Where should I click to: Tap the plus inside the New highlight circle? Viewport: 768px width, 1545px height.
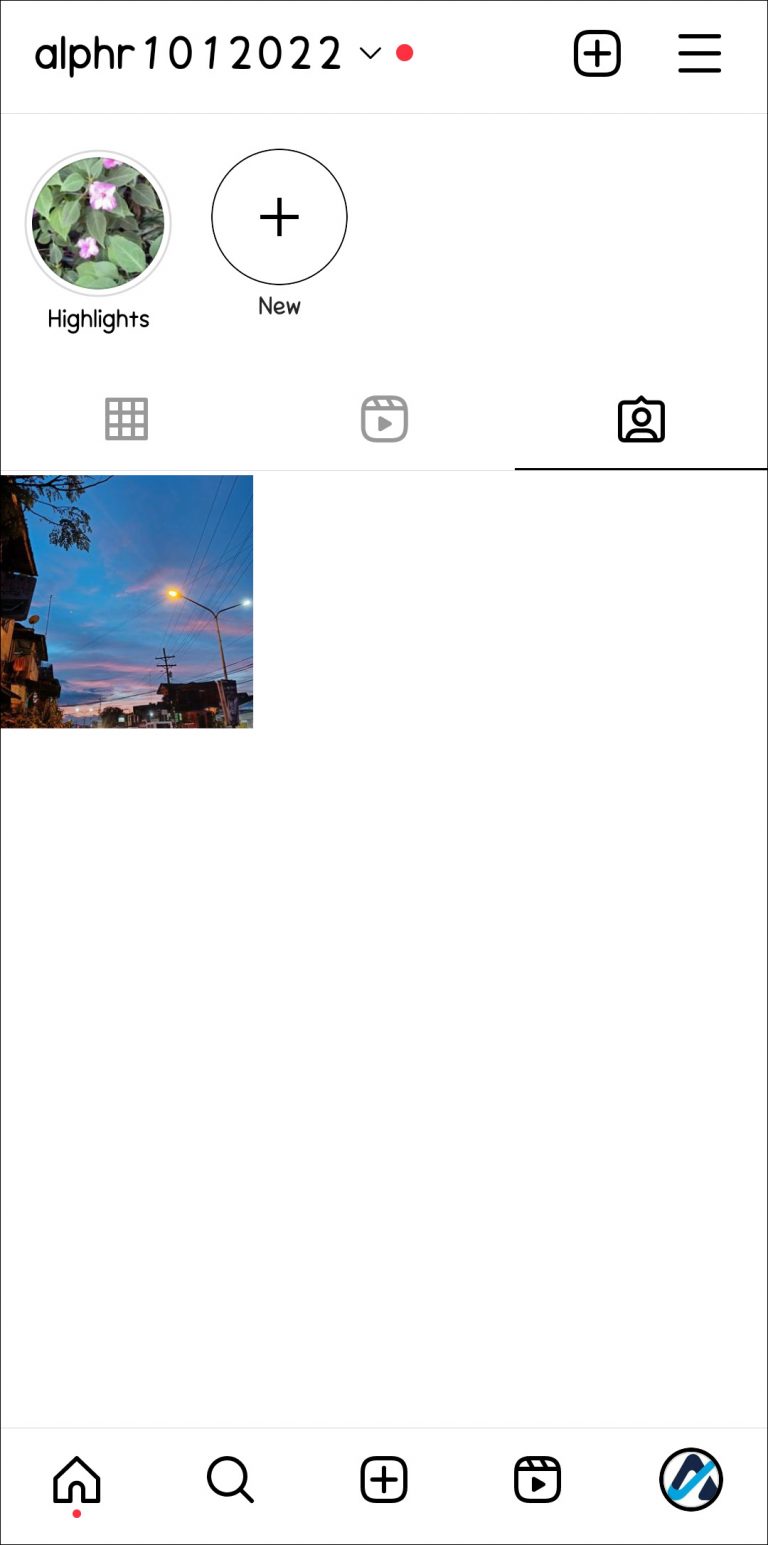(279, 217)
